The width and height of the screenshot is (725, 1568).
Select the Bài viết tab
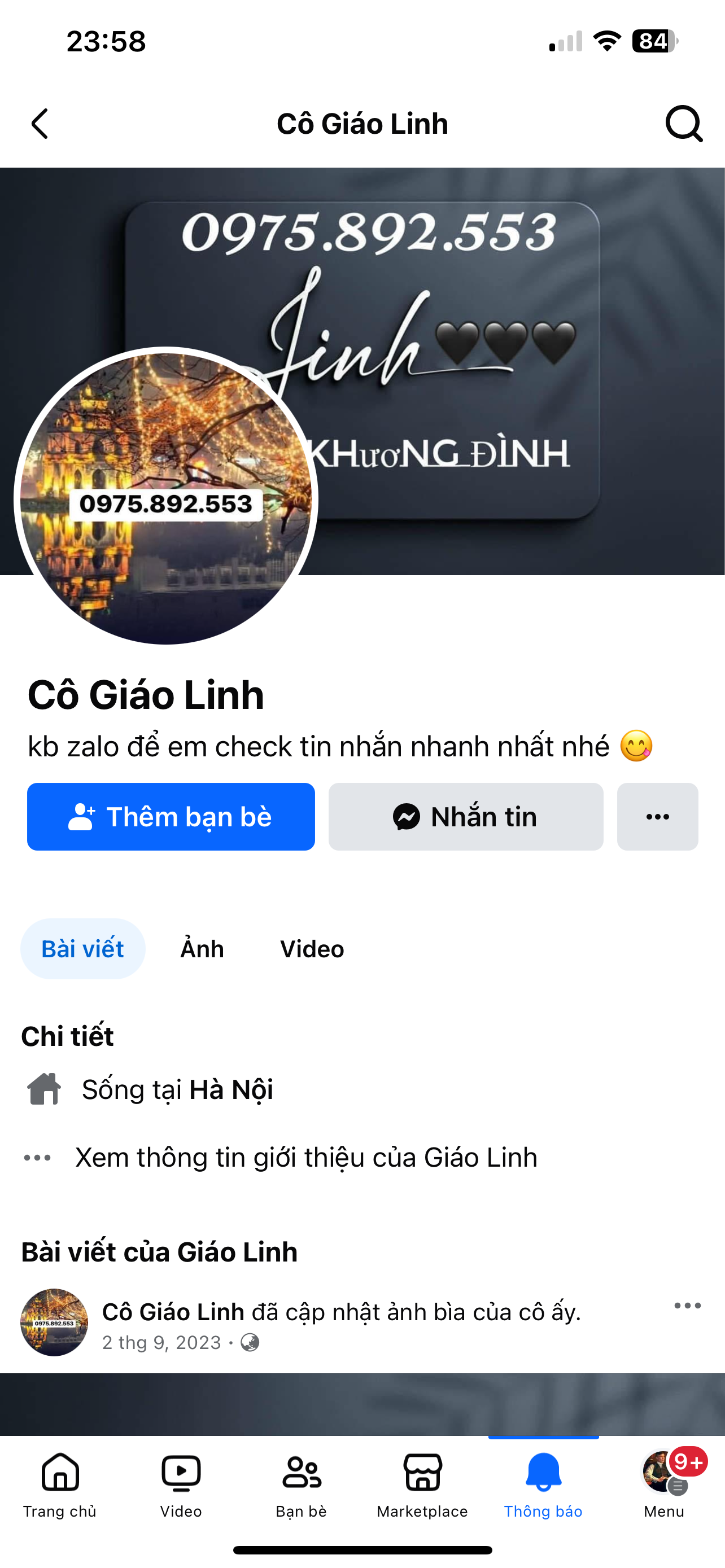coord(83,949)
